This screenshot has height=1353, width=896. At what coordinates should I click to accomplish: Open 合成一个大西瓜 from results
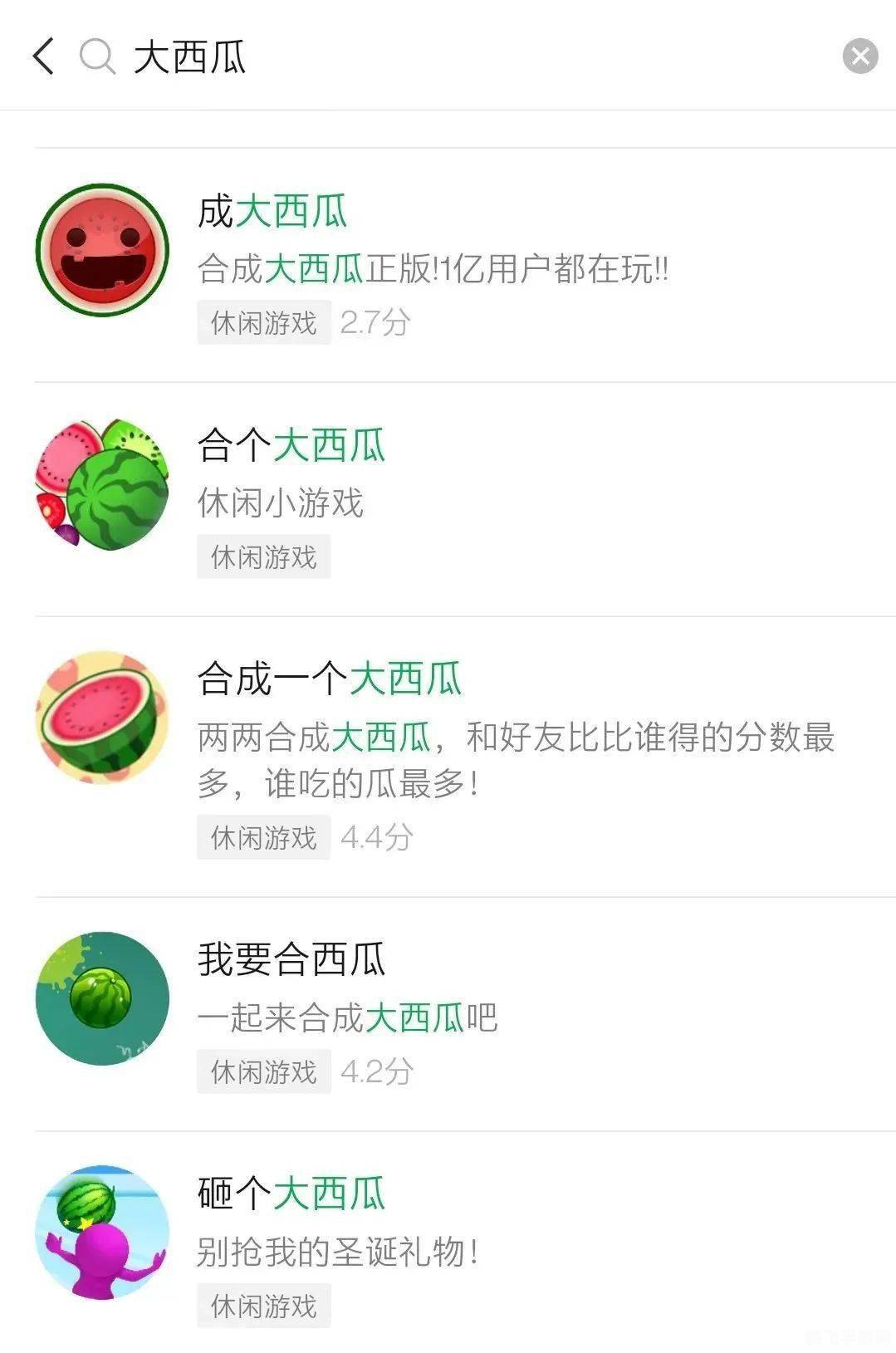pos(332,676)
